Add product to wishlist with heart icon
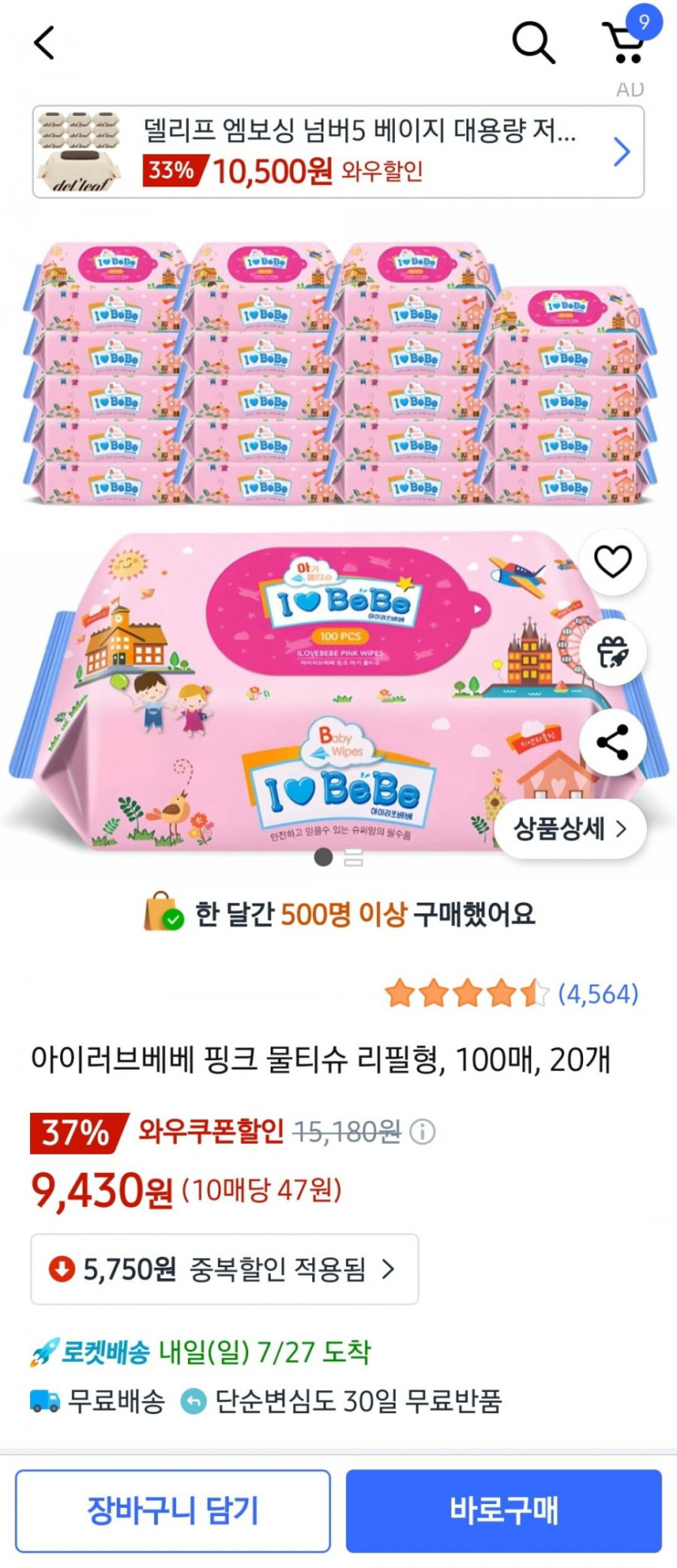Image resolution: width=677 pixels, height=1568 pixels. point(612,561)
